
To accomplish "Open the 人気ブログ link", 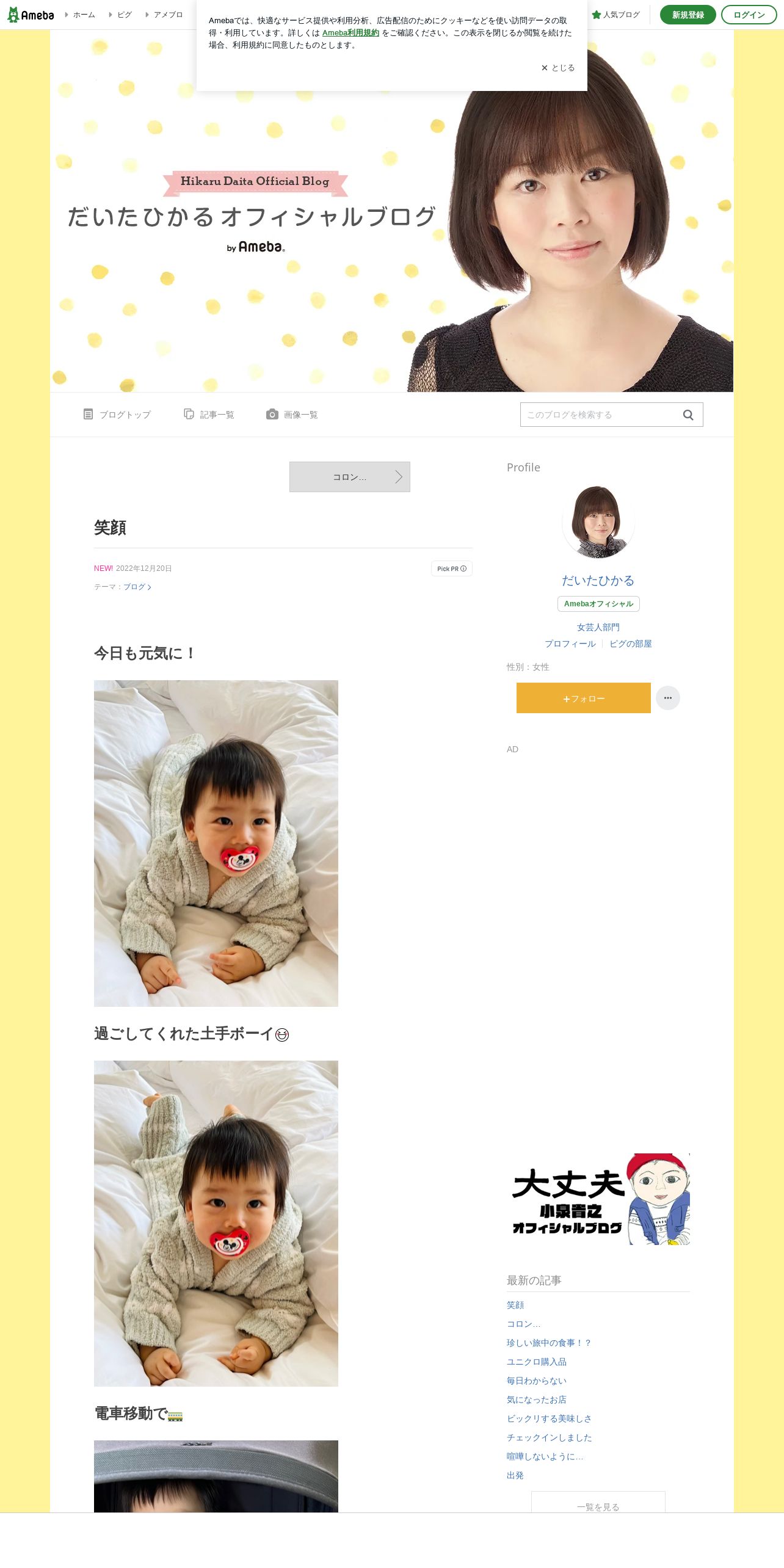I will click(x=615, y=15).
